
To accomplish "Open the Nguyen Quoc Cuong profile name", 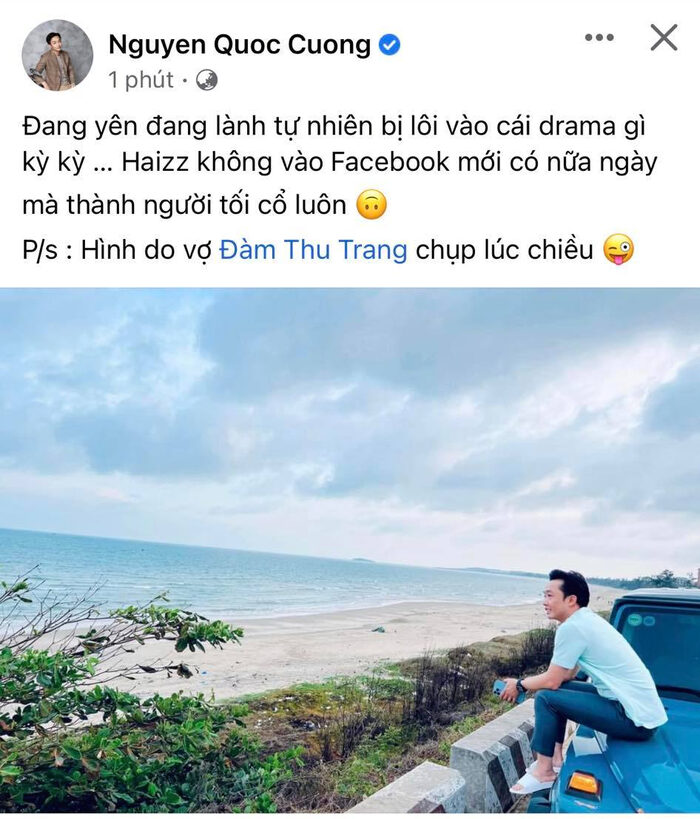I will coord(239,44).
